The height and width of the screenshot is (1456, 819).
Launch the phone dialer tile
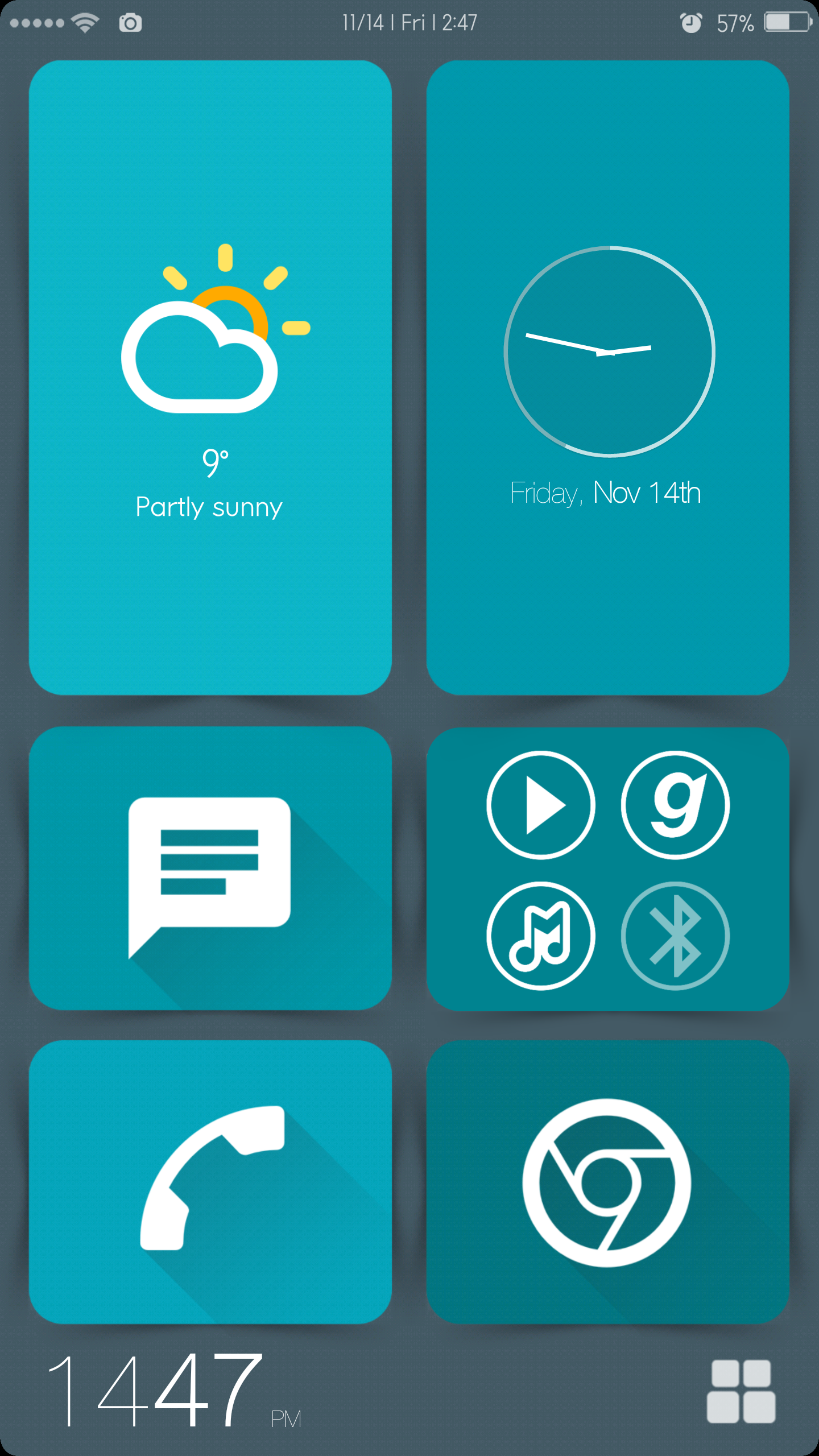point(210,1182)
